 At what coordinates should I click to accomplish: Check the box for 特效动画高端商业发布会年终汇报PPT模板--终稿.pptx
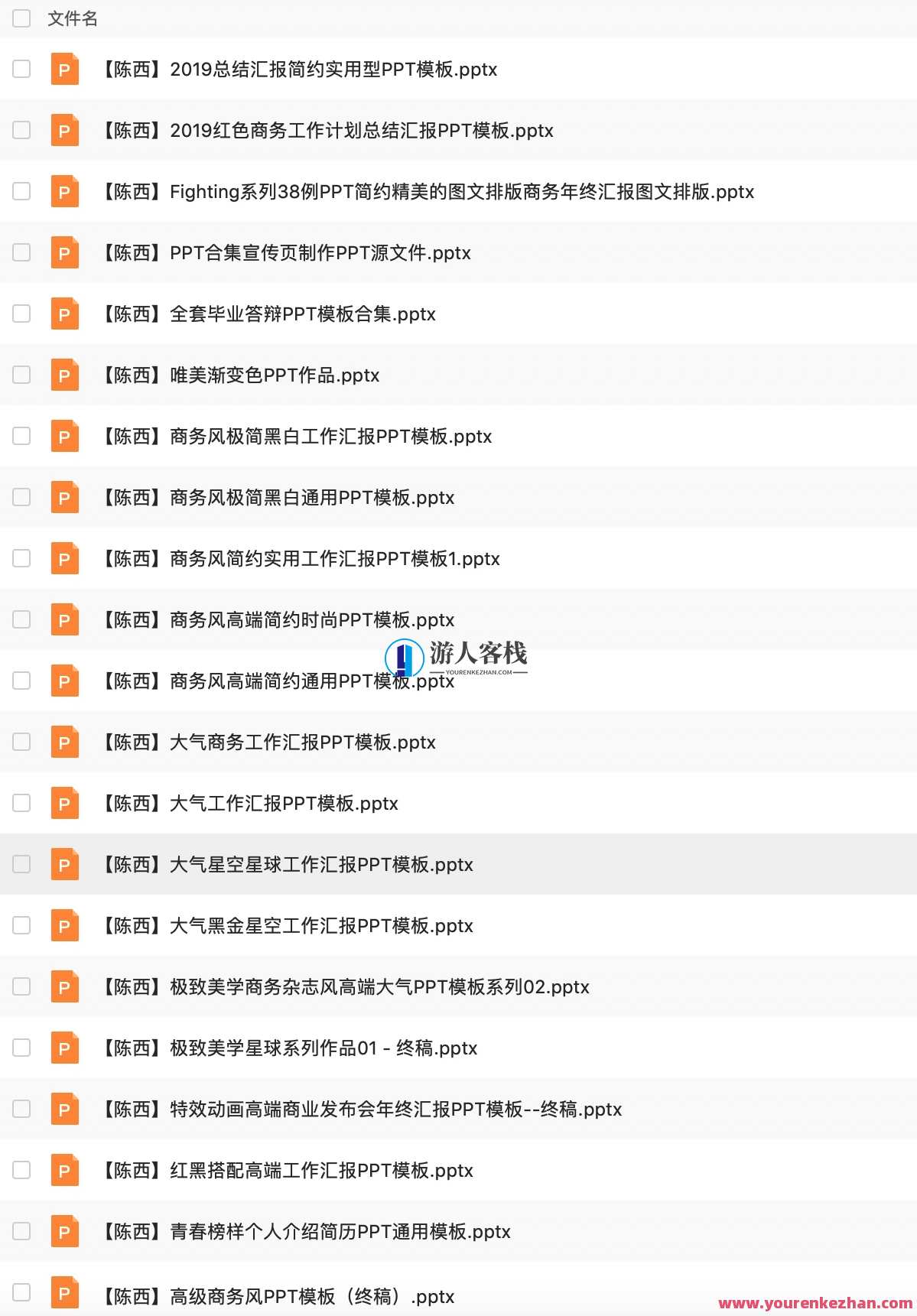21,1110
